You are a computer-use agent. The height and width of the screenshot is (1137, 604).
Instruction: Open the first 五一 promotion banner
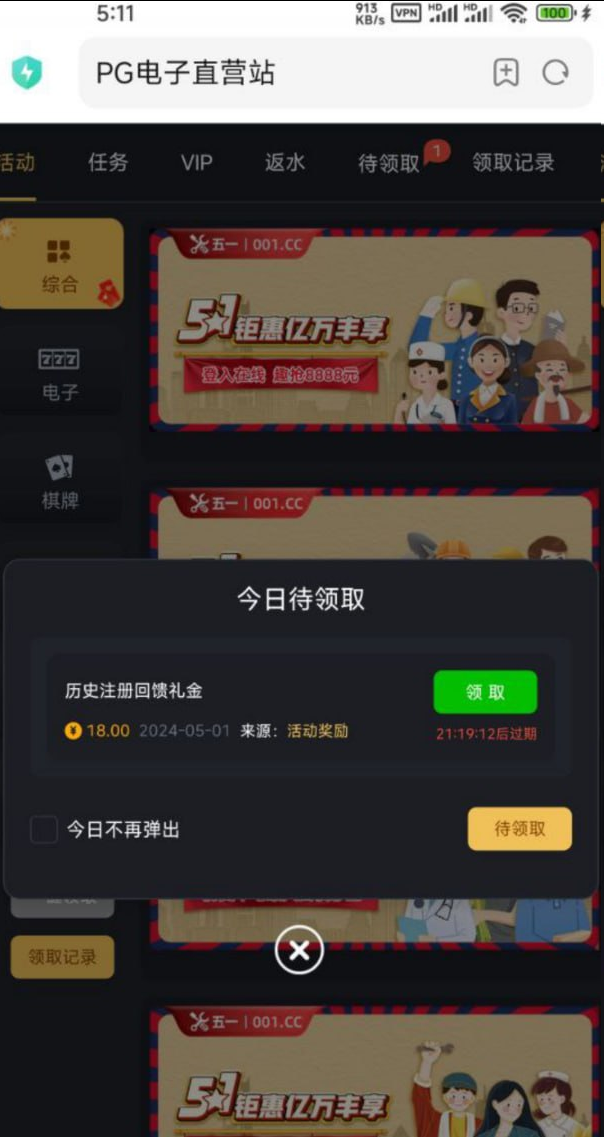[x=374, y=329]
